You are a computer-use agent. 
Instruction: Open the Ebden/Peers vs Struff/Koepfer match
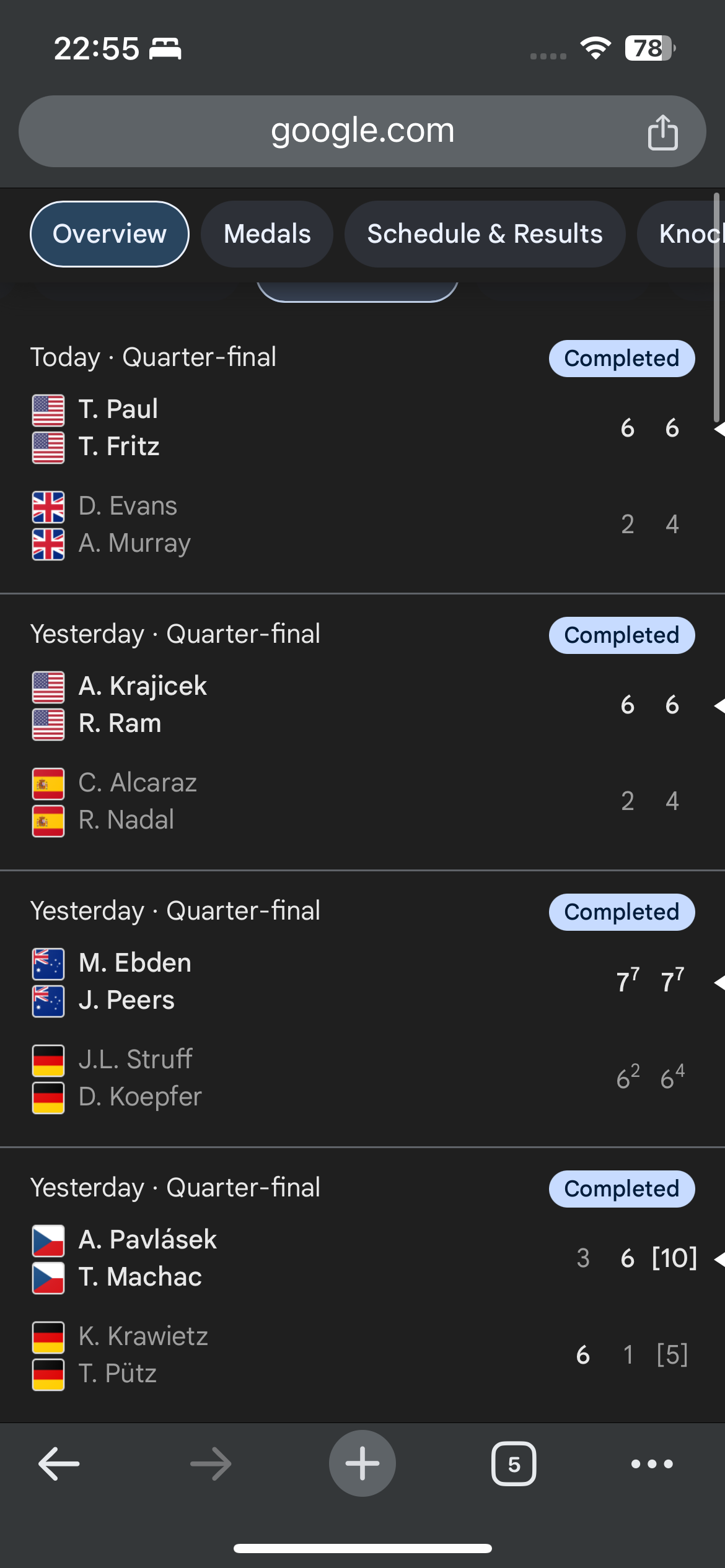362,1009
